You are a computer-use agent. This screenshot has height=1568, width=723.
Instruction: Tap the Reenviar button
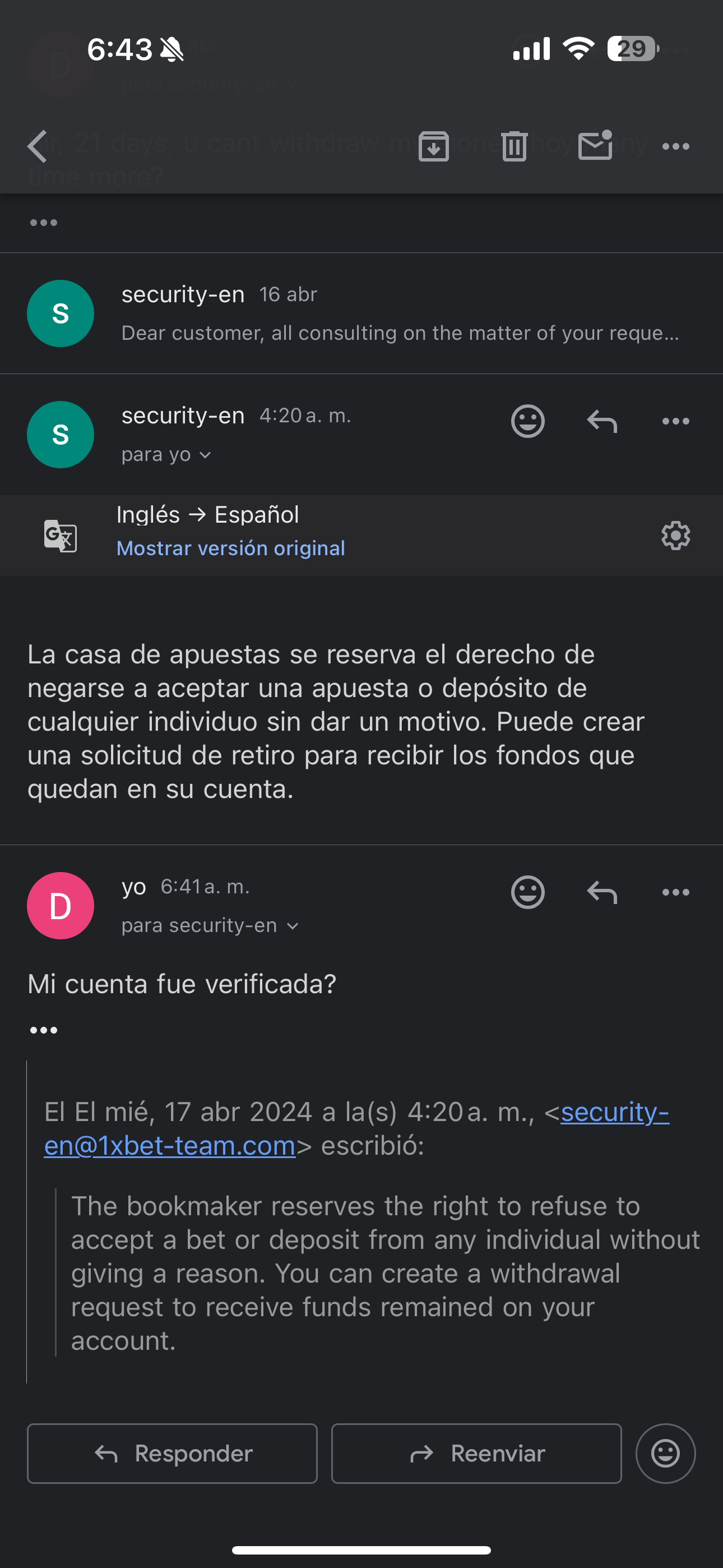point(476,1454)
